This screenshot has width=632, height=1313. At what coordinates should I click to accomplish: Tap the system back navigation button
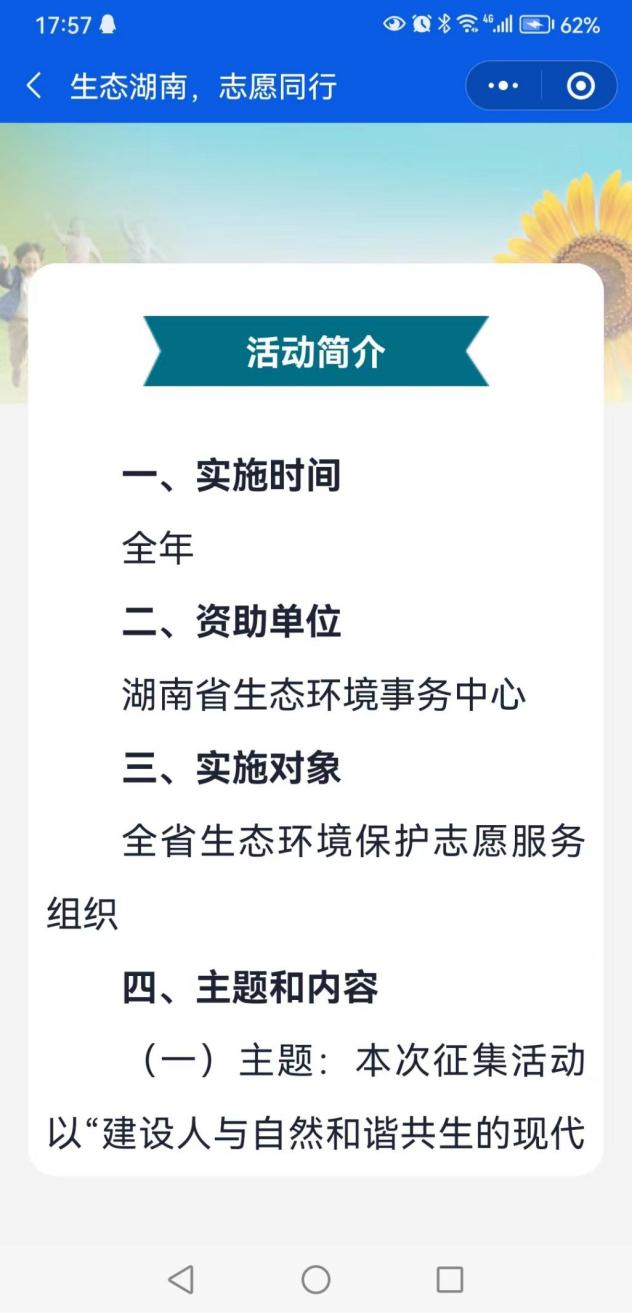click(181, 1279)
